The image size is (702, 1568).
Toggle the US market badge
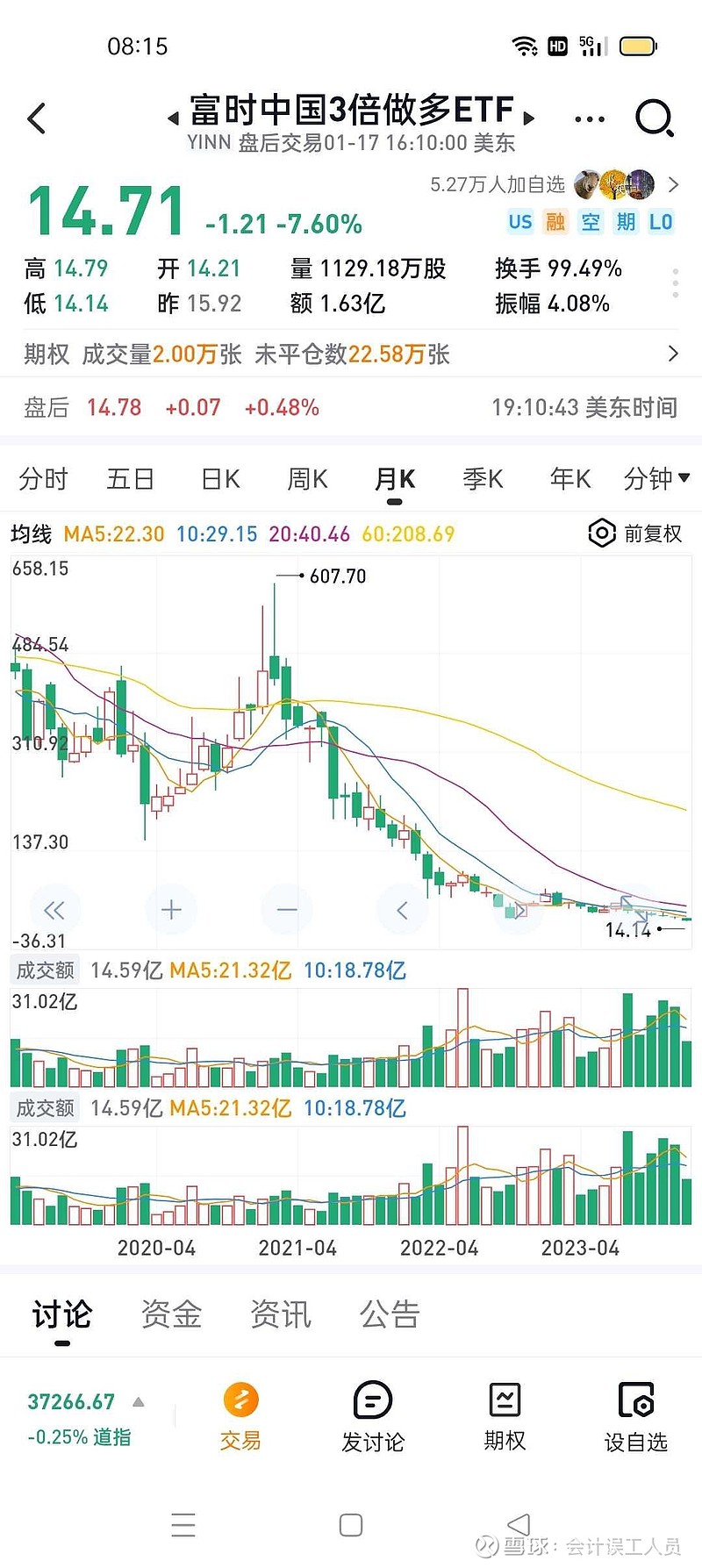519,222
